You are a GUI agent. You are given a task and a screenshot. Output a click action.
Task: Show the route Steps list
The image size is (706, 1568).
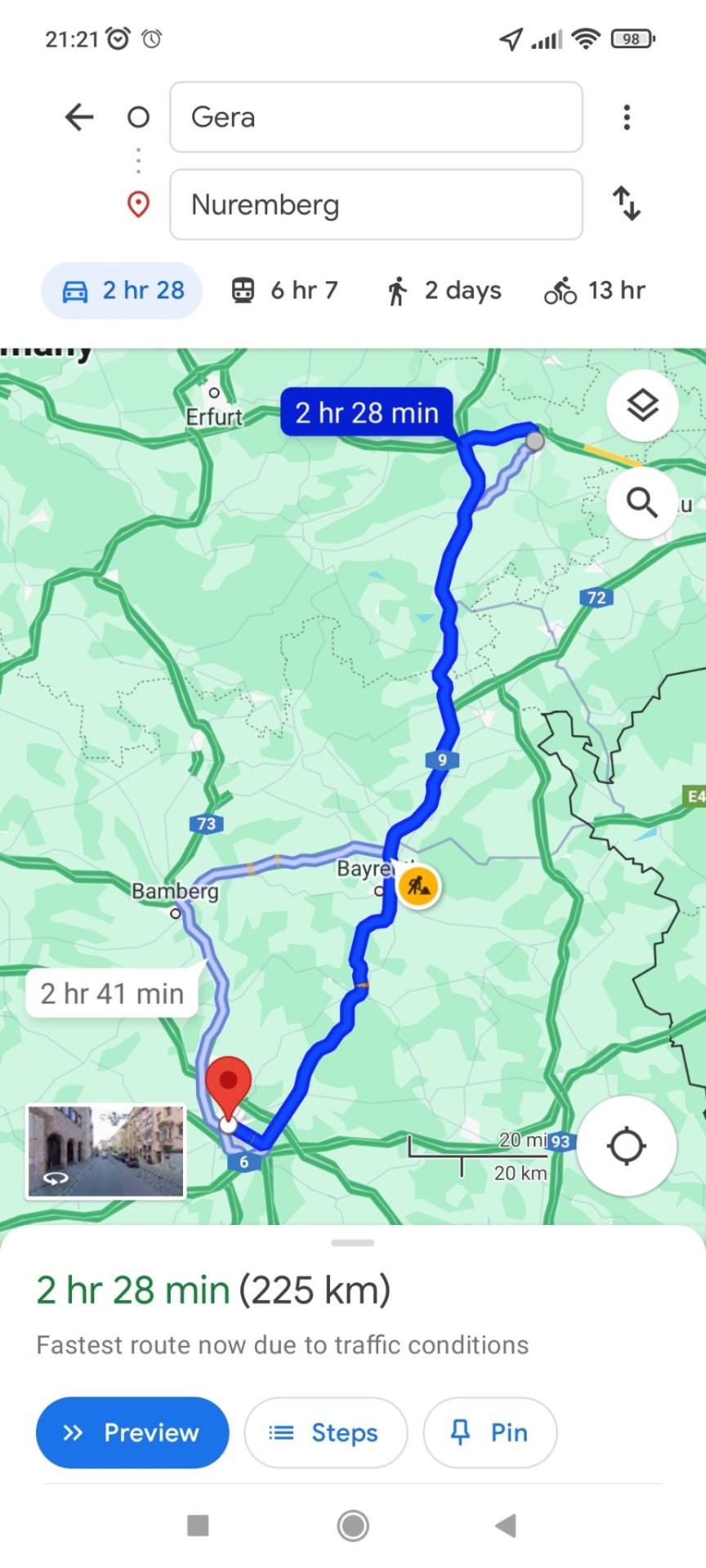pyautogui.click(x=325, y=1432)
